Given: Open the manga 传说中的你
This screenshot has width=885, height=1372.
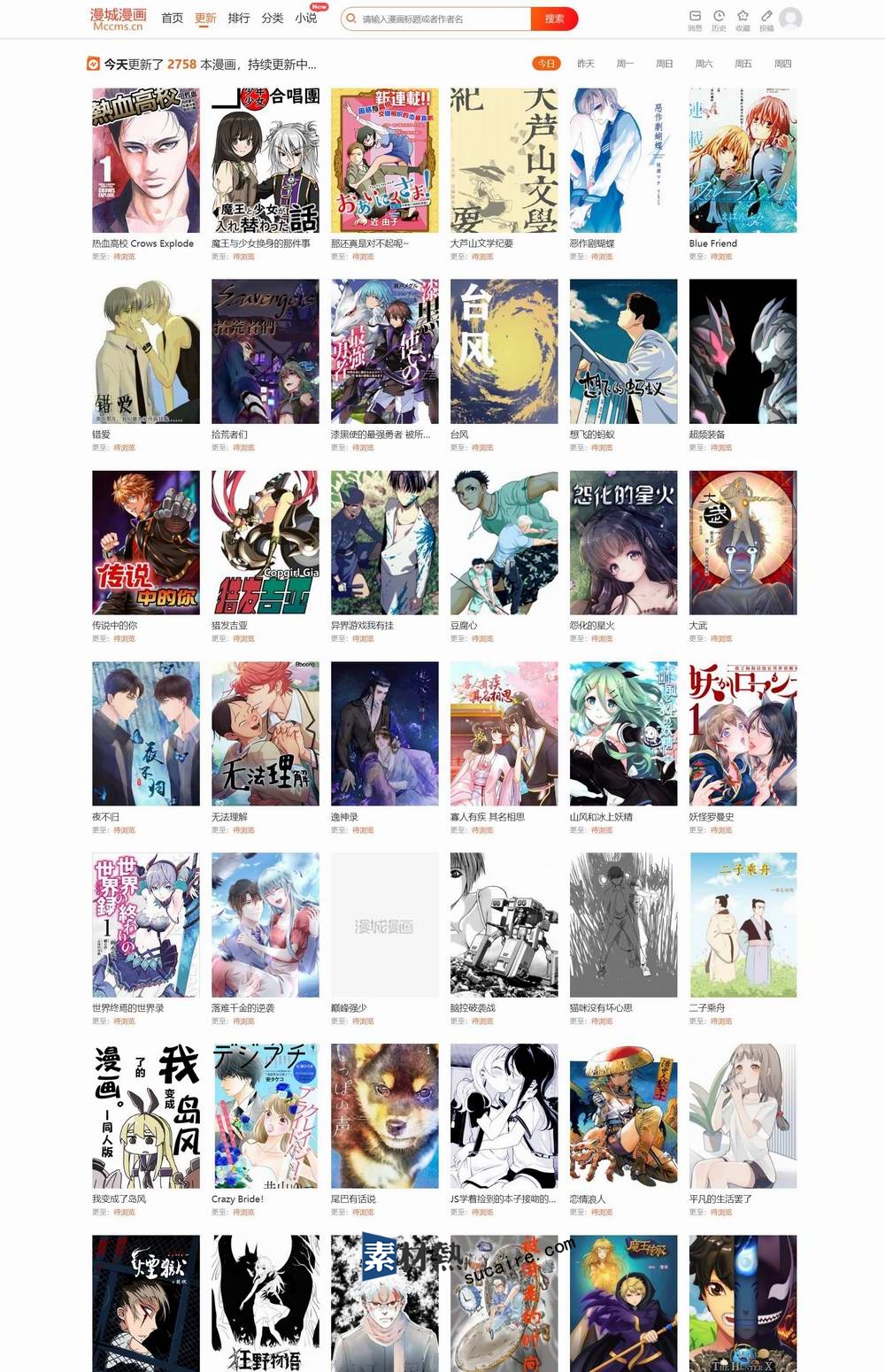Looking at the screenshot, I should (x=145, y=543).
